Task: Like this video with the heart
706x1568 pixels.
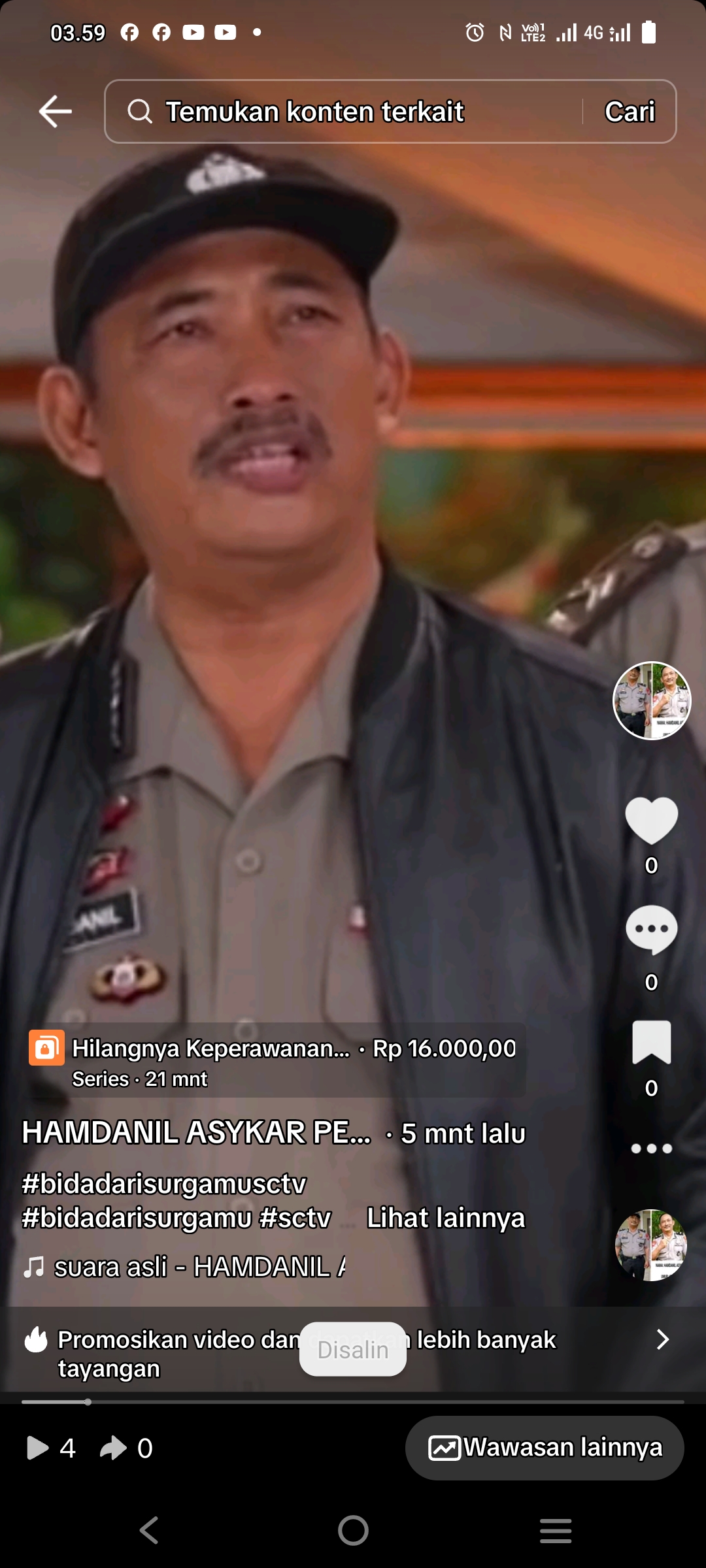Action: point(651,821)
